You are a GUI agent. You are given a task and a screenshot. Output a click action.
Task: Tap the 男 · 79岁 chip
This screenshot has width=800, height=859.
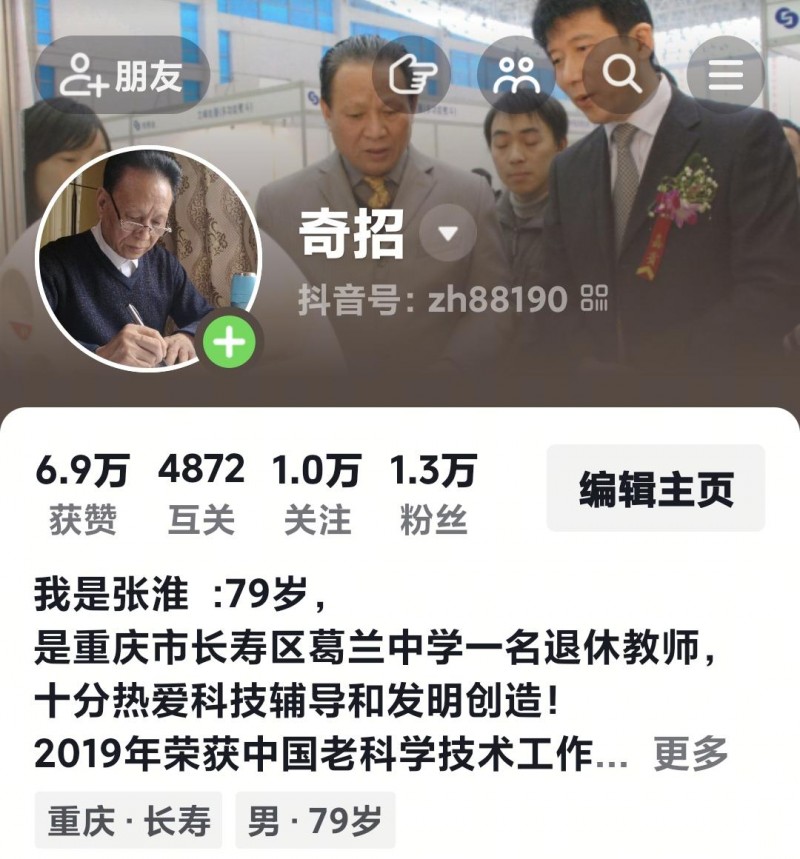[x=315, y=822]
